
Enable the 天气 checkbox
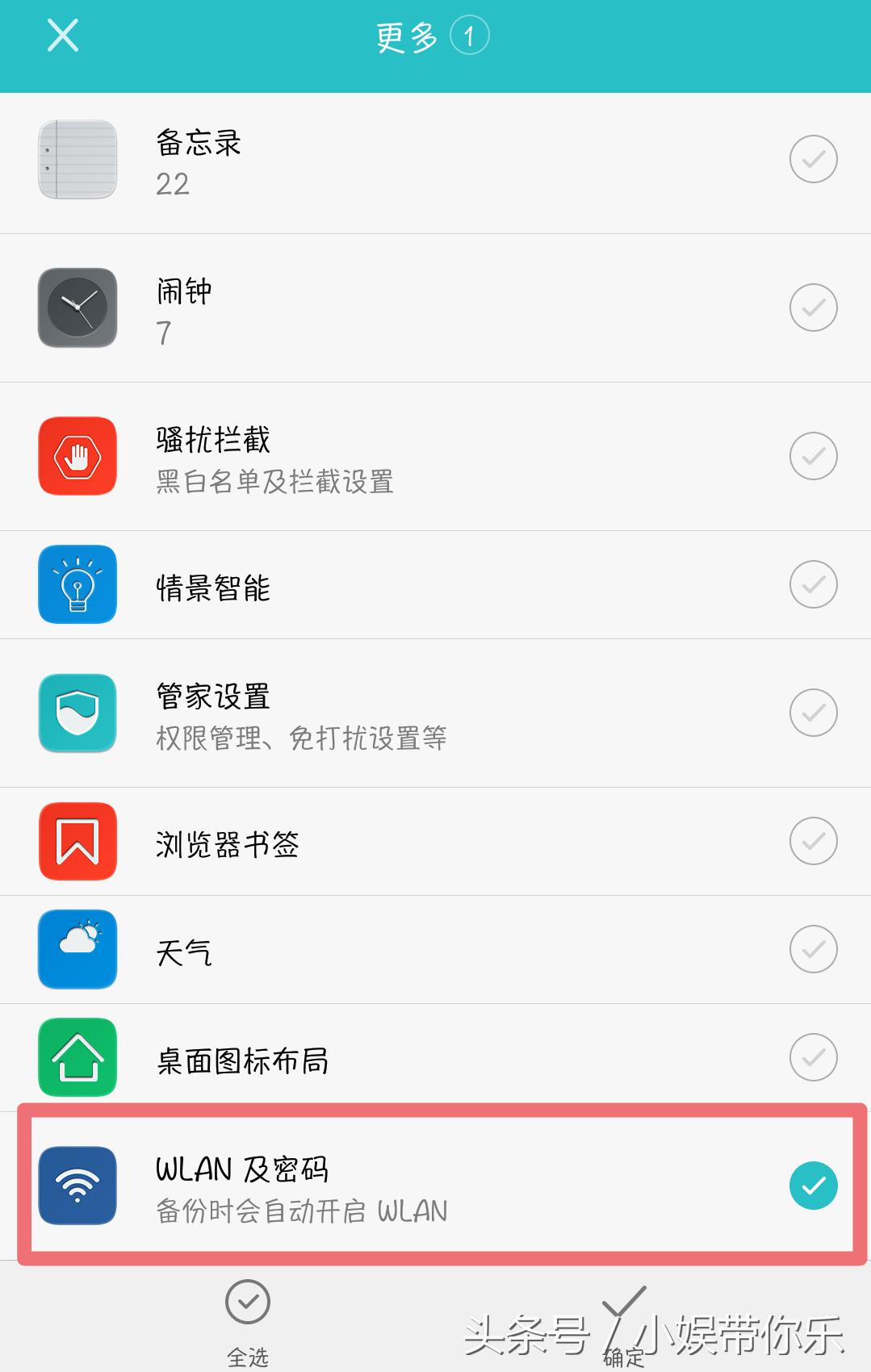[813, 950]
